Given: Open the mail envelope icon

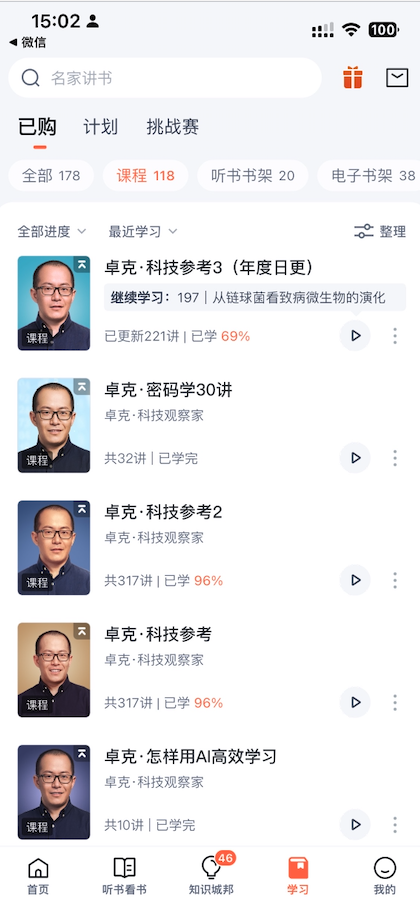Looking at the screenshot, I should click(397, 78).
